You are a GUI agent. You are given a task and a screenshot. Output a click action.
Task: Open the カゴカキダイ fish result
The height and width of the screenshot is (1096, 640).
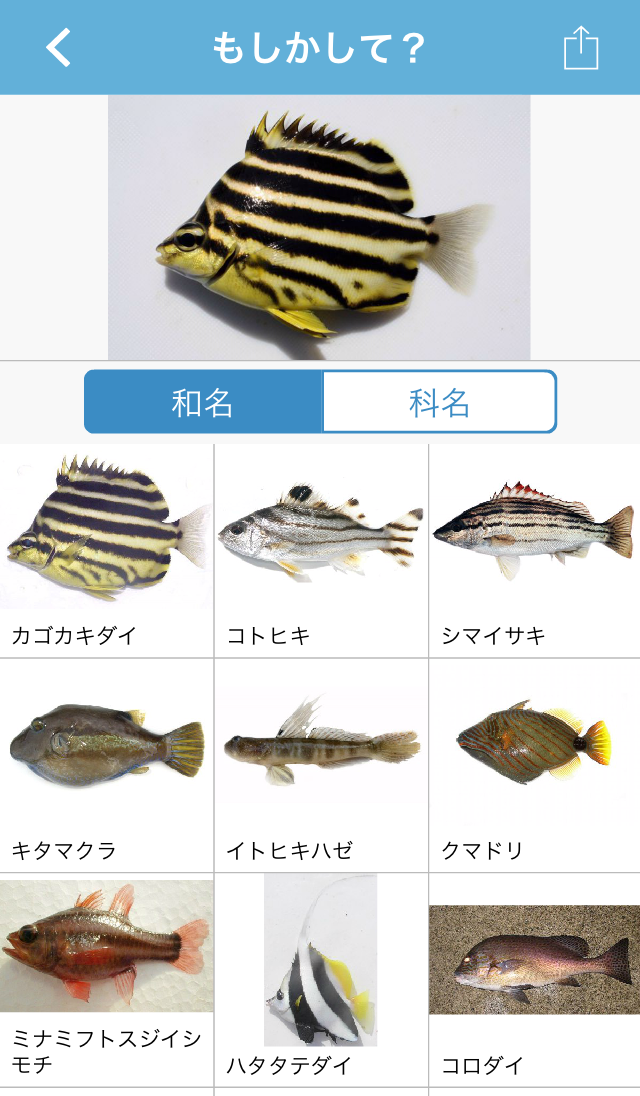[x=106, y=551]
